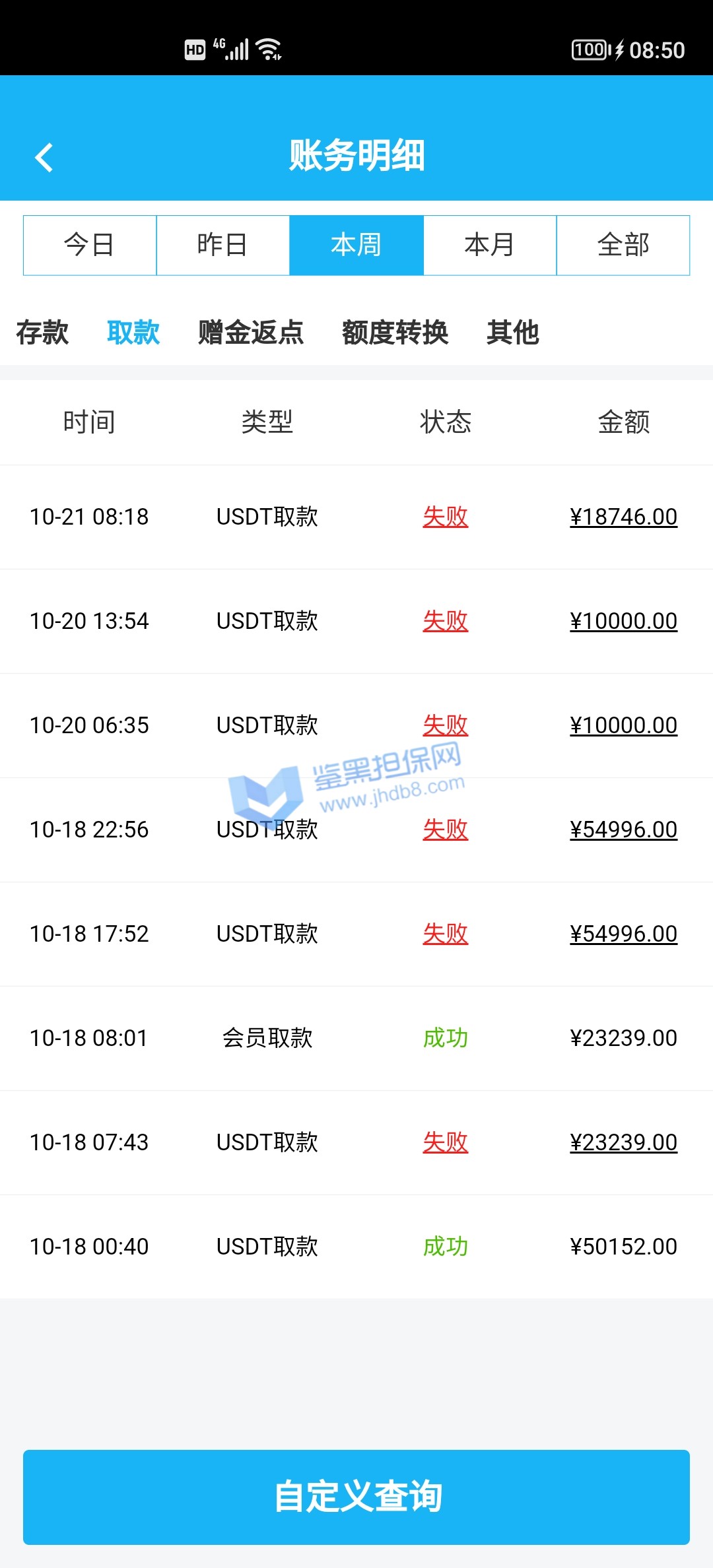View the 赠金返点 category
Image resolution: width=713 pixels, height=1568 pixels.
click(251, 332)
